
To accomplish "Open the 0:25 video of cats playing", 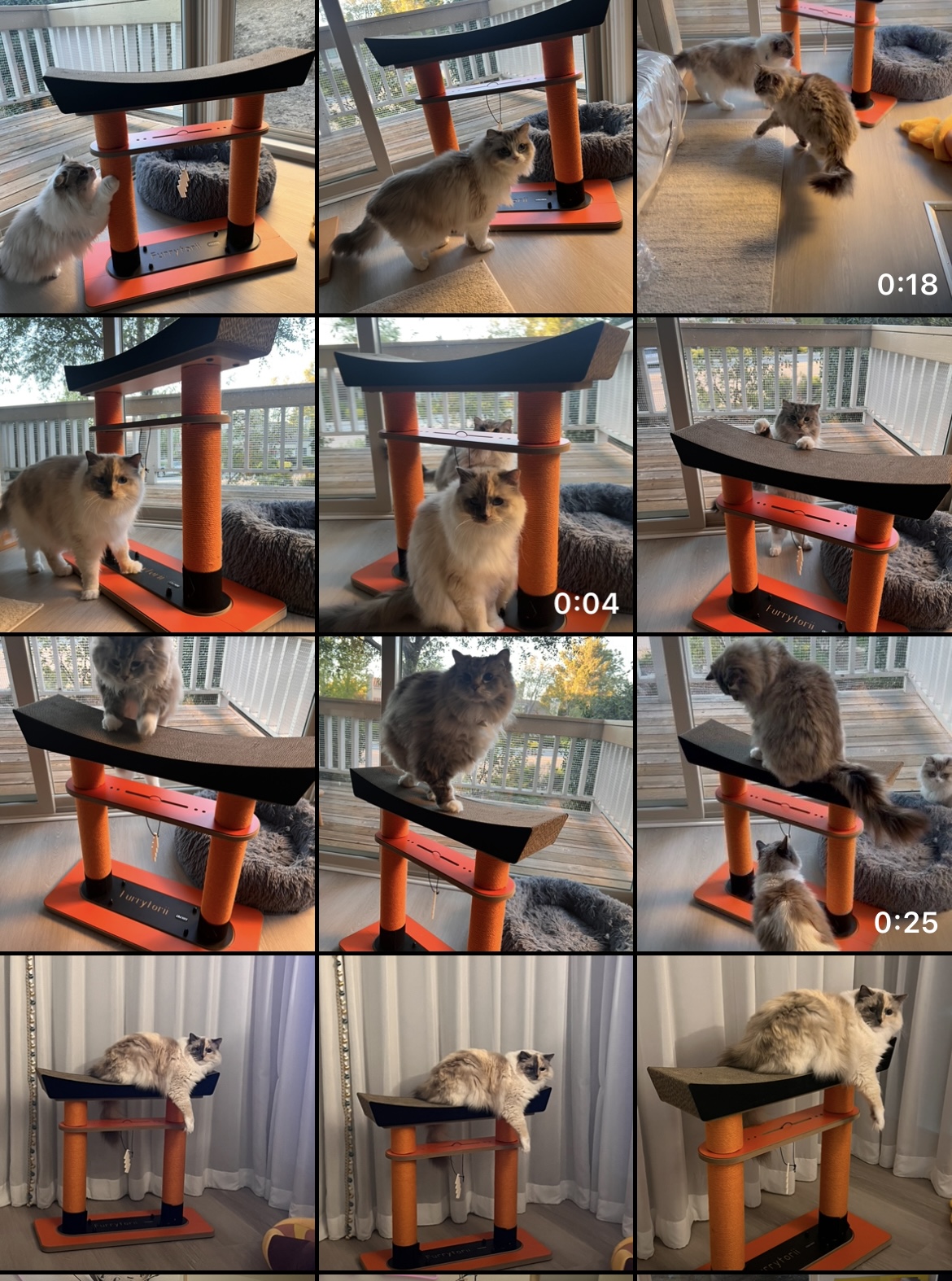I will pyautogui.click(x=794, y=794).
